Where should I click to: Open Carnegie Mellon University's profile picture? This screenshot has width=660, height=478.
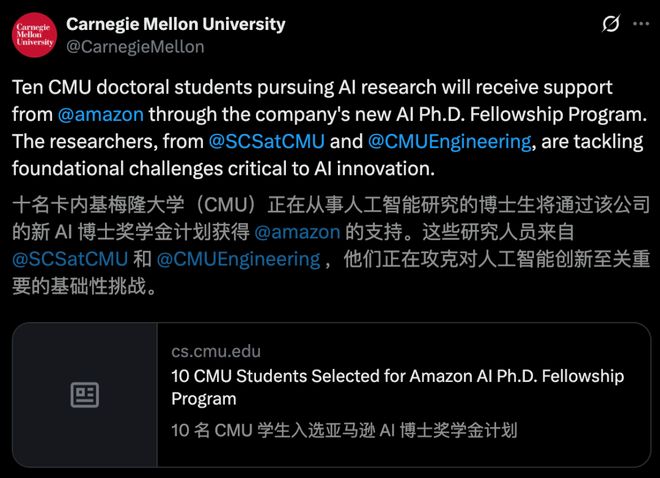click(x=34, y=34)
